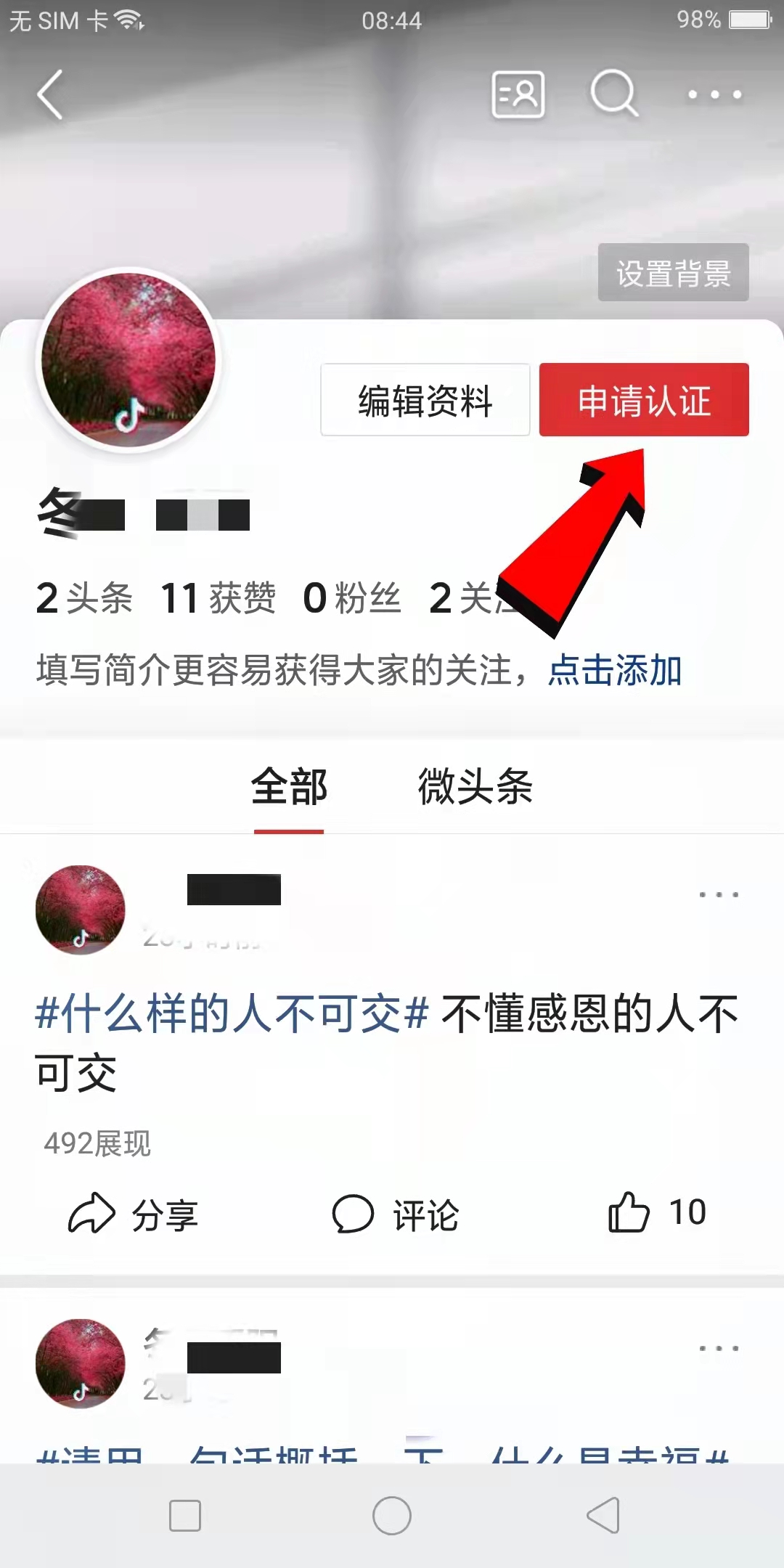Tap the red 申请认证 button
The image size is (784, 1568).
click(x=644, y=400)
